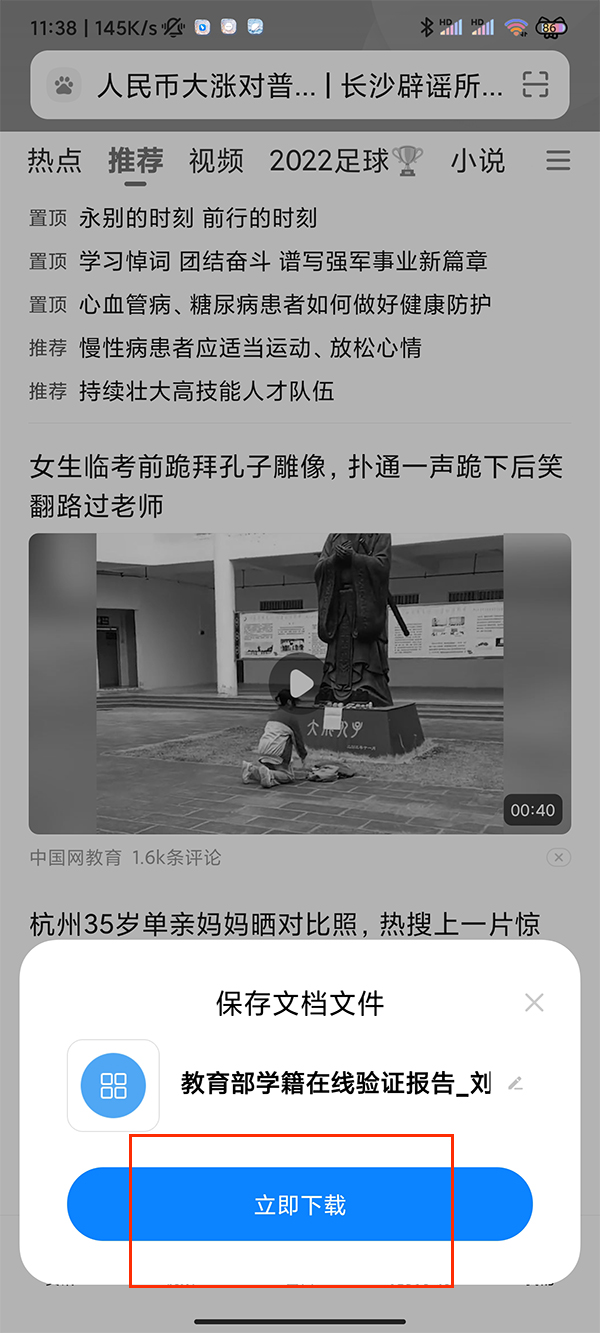The width and height of the screenshot is (600, 1333).
Task: Open the 杭州35岁单亲妈妈 article
Action: click(x=285, y=925)
